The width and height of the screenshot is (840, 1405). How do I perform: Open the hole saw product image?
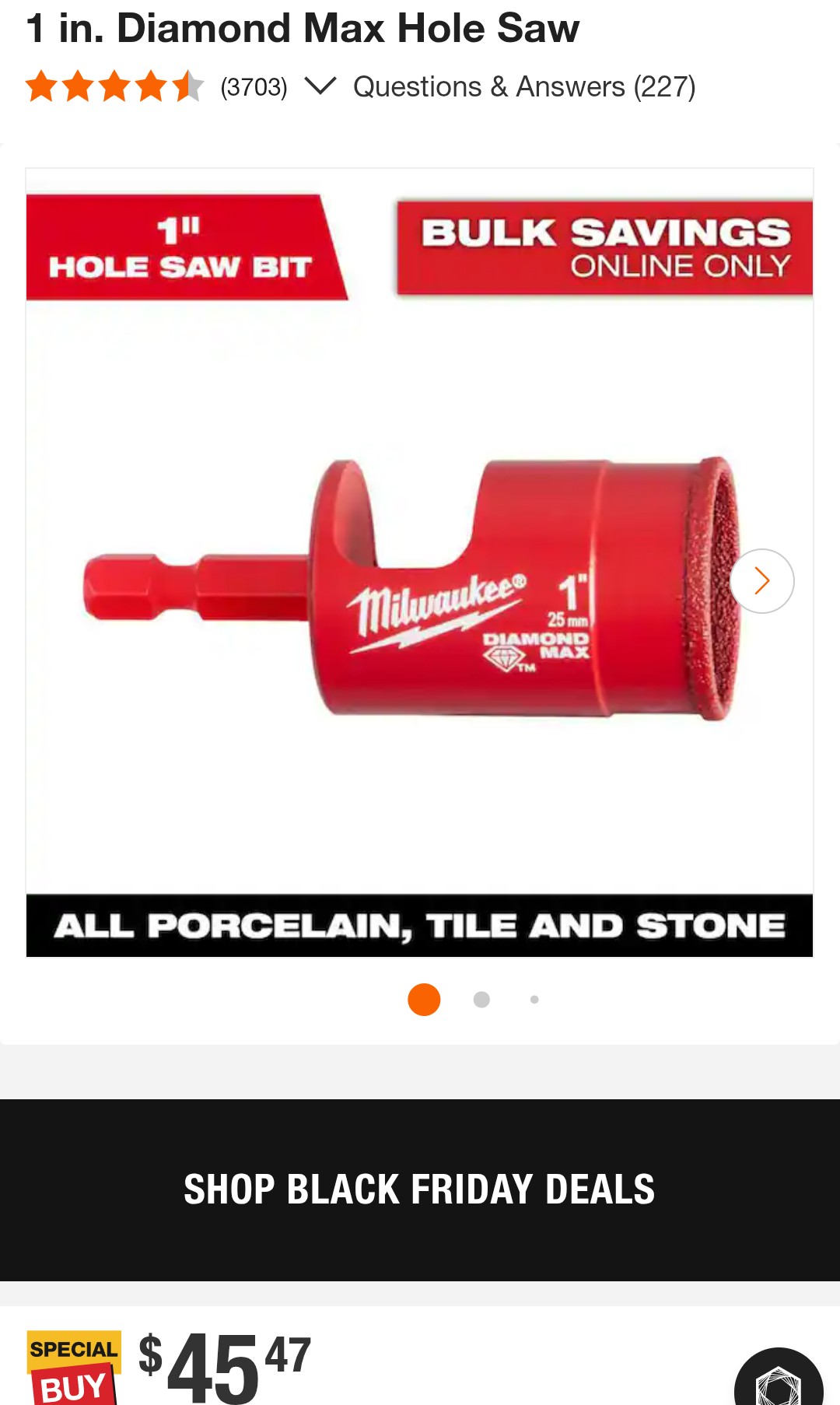(419, 562)
